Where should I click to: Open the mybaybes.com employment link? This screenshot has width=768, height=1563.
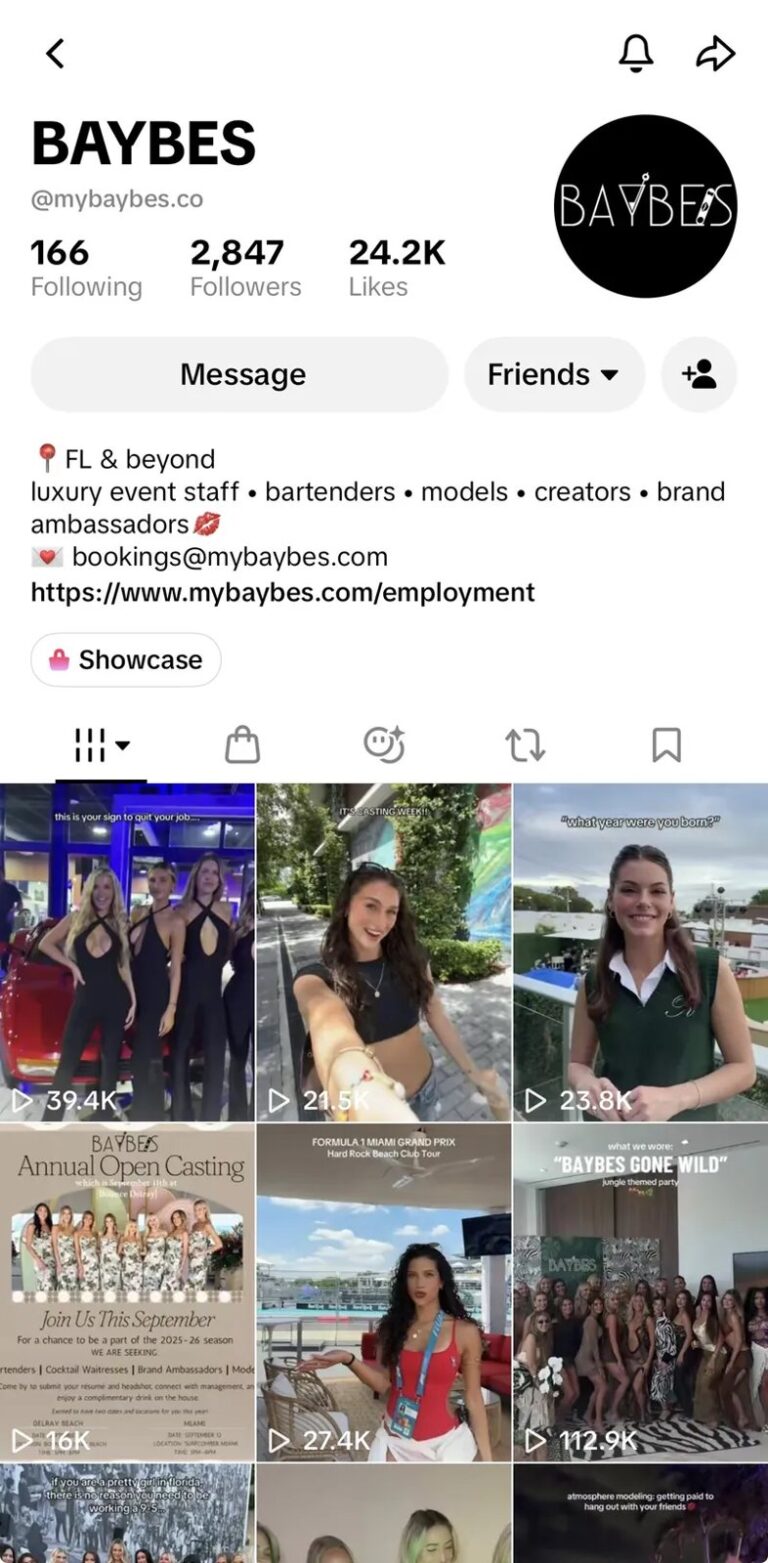tap(283, 592)
